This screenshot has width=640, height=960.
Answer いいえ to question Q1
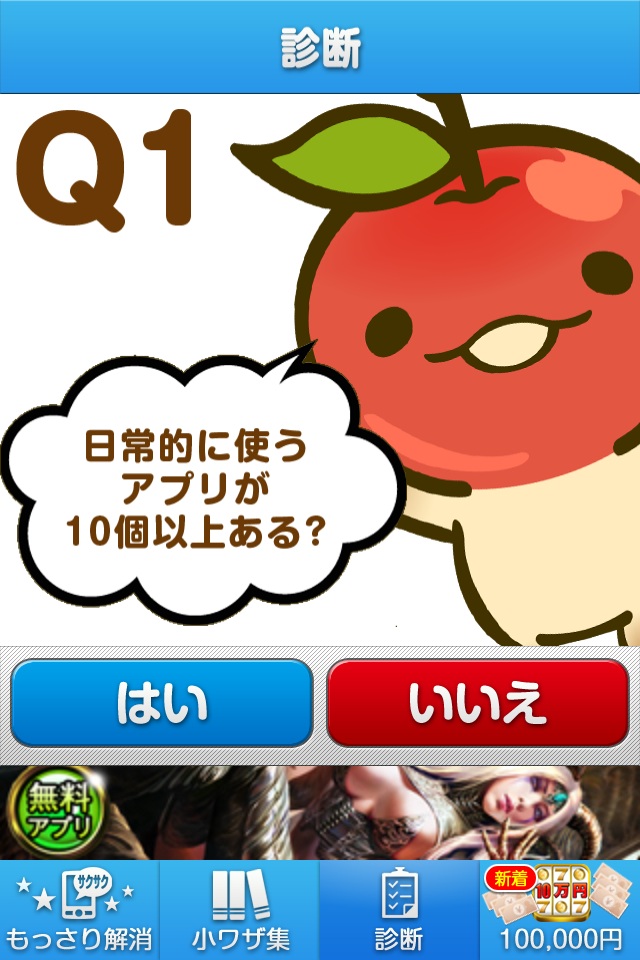coord(477,703)
